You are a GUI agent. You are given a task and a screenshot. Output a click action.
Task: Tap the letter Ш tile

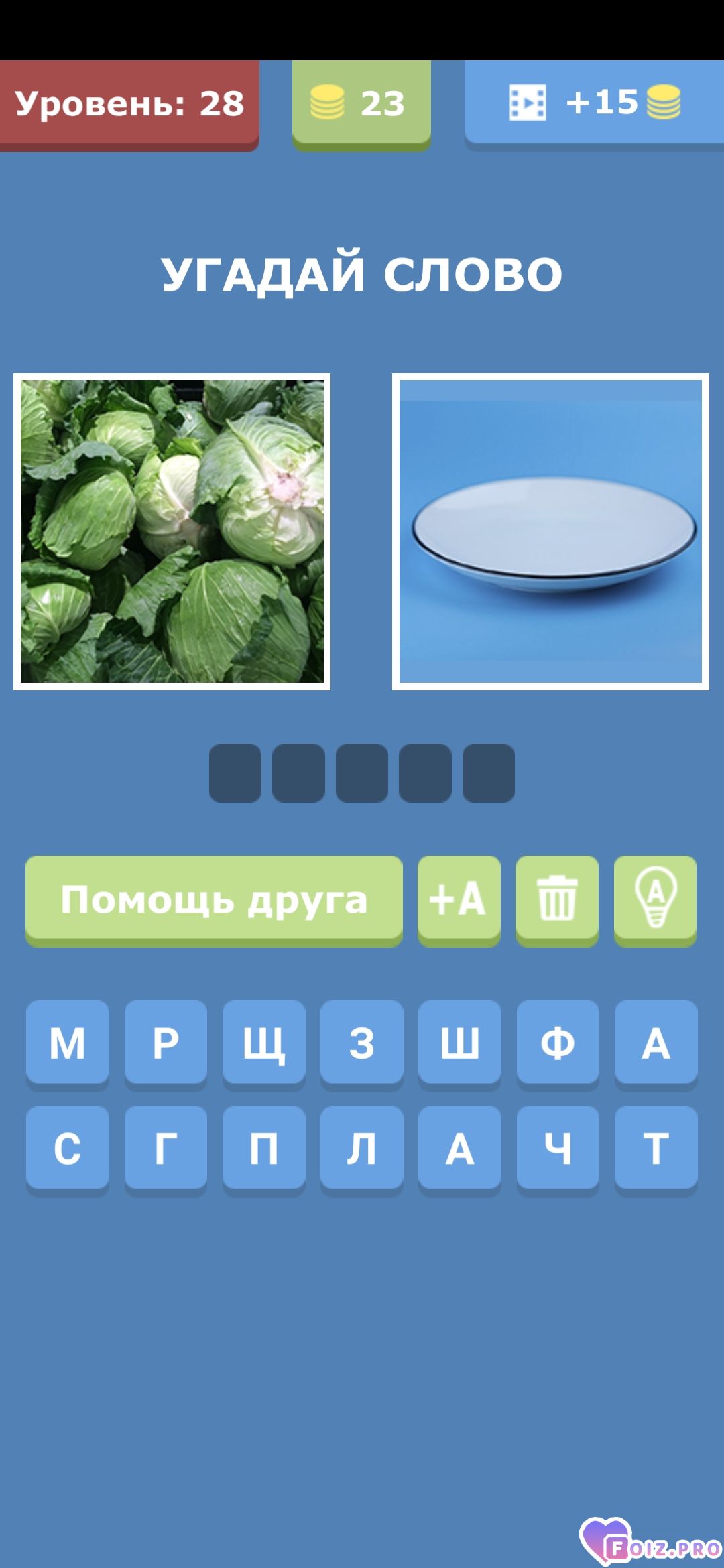[x=460, y=1045]
